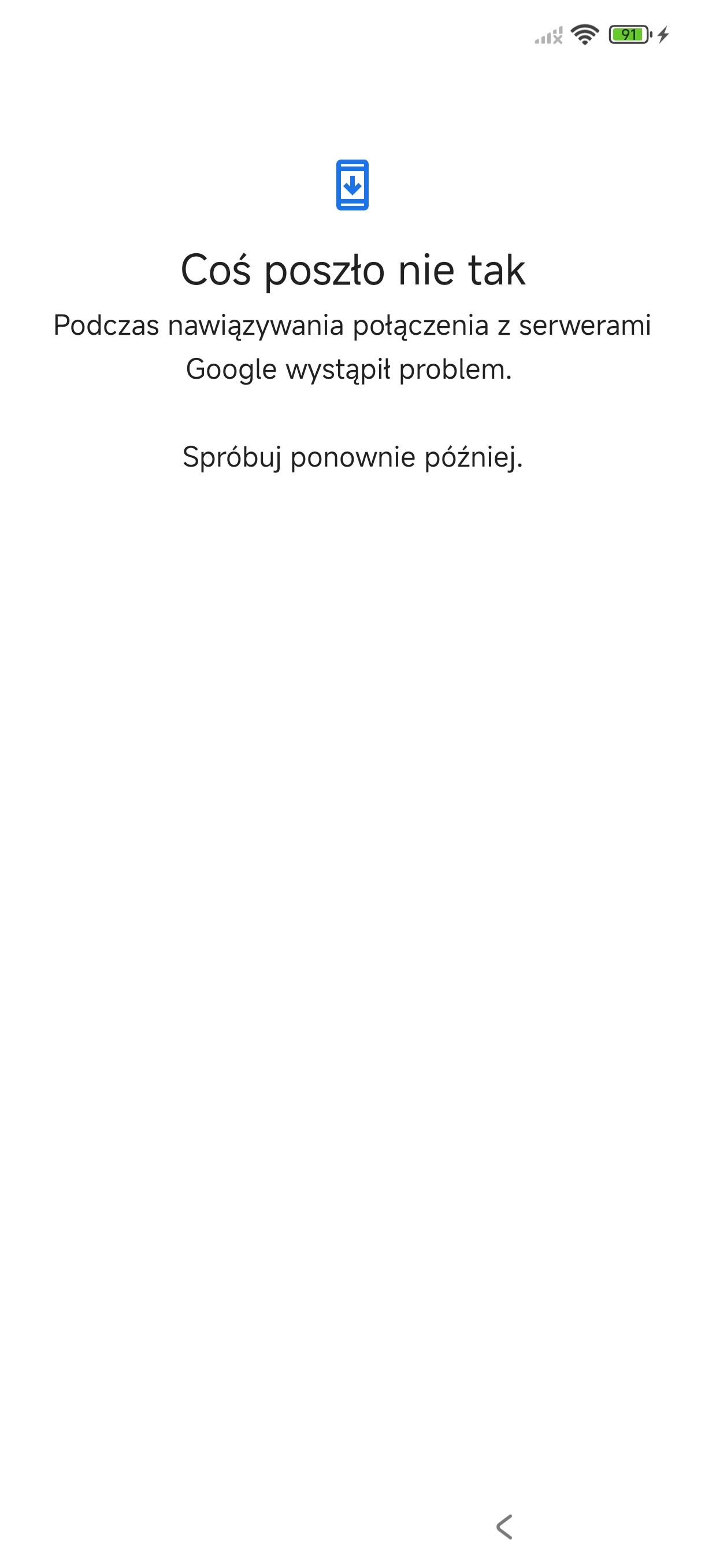Go back using the navigation arrow
This screenshot has width=705, height=1568.
[504, 1526]
